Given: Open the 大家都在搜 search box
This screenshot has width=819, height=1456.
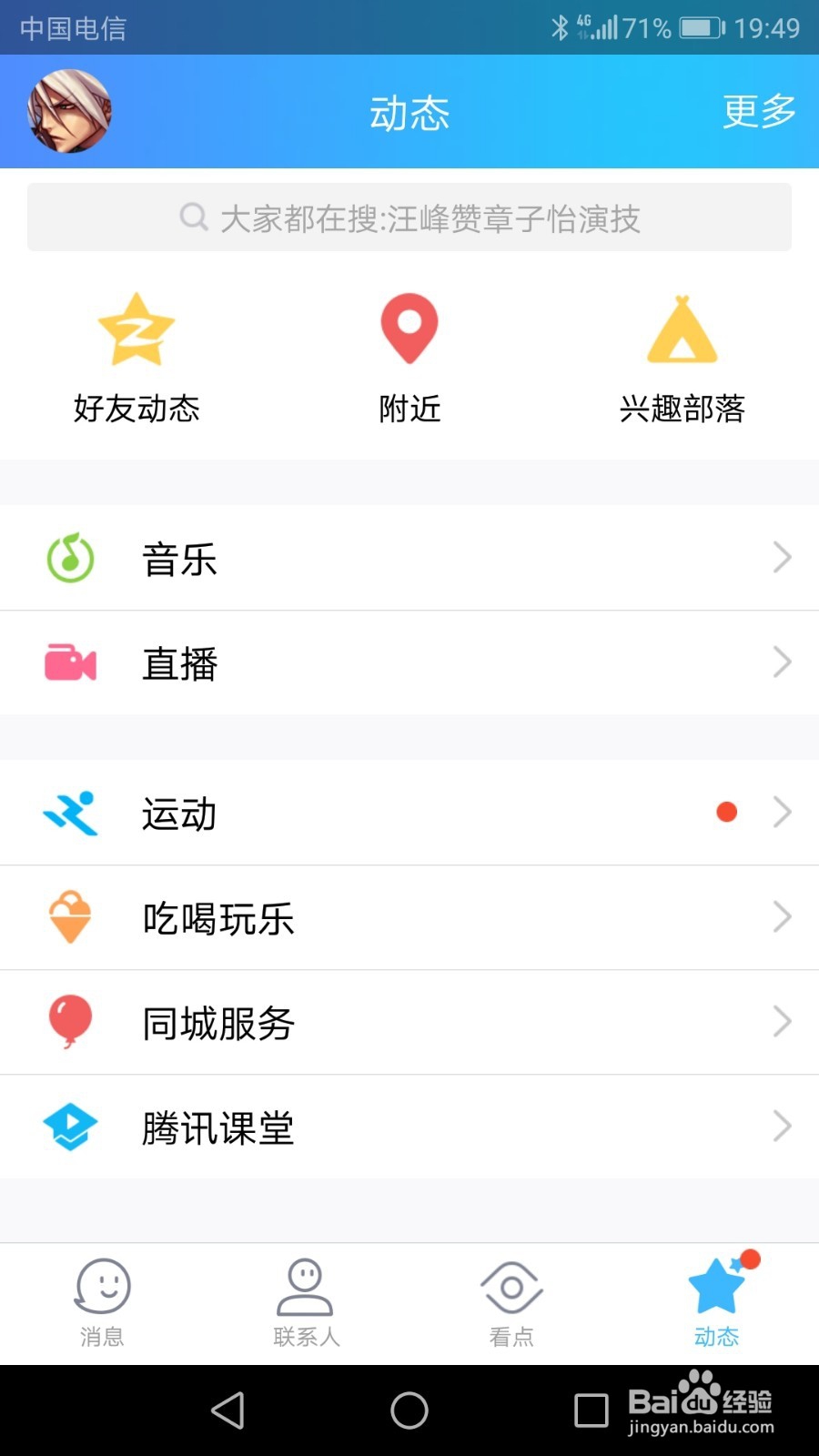Looking at the screenshot, I should pos(409,217).
